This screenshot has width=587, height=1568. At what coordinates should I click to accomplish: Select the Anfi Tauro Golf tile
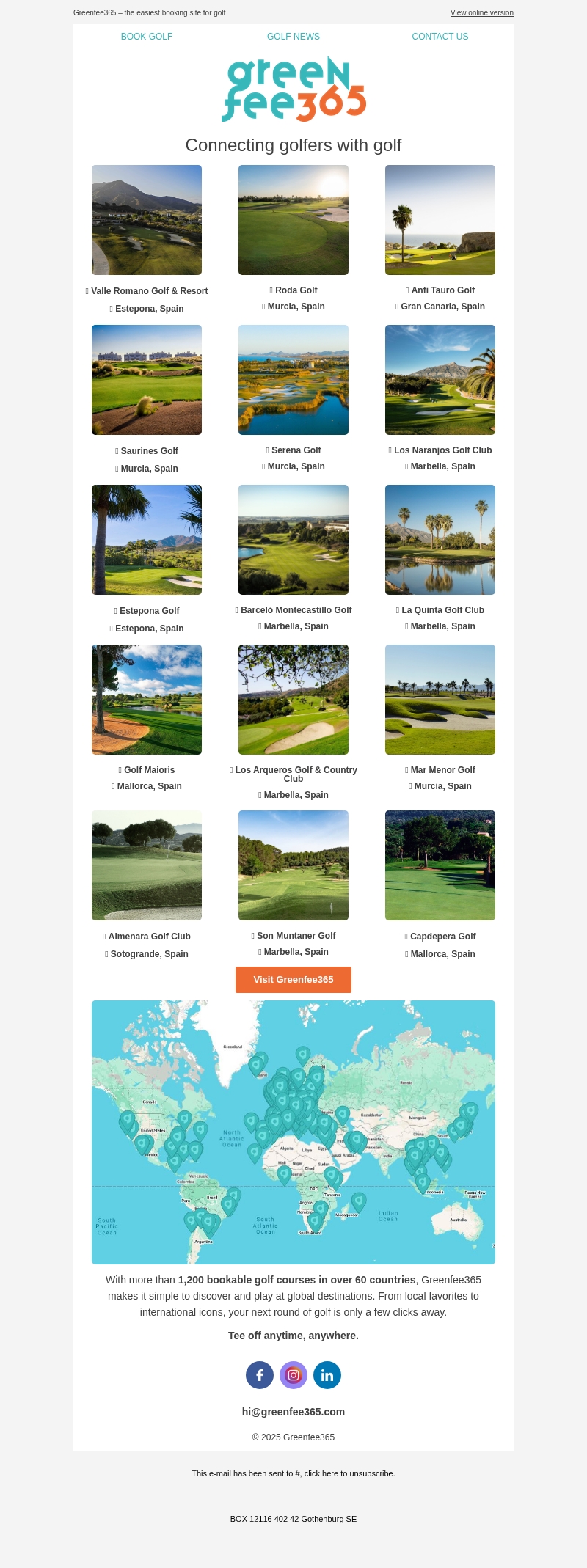pos(440,220)
